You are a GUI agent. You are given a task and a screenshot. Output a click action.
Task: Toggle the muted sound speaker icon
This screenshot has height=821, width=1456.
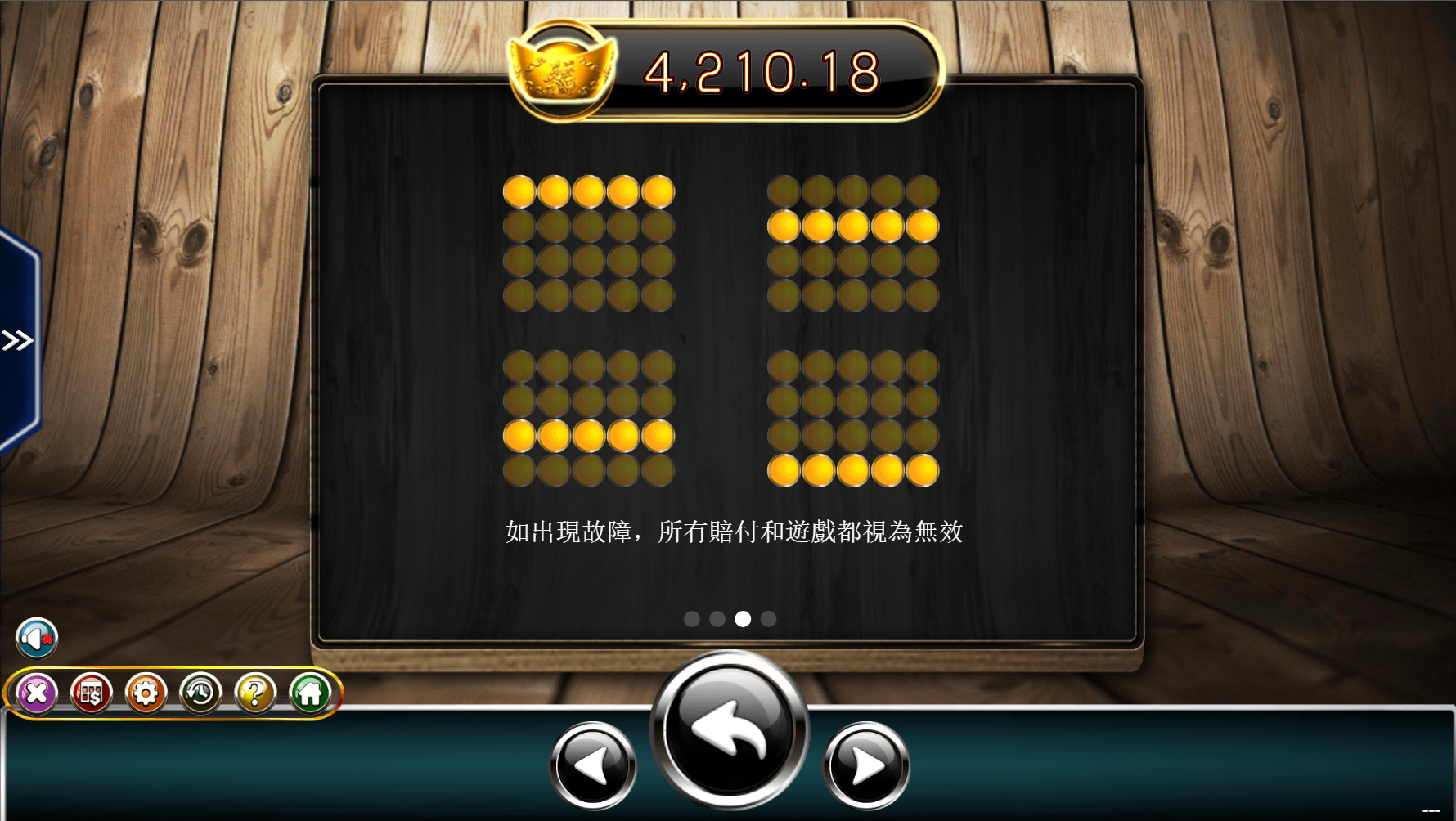click(x=37, y=638)
